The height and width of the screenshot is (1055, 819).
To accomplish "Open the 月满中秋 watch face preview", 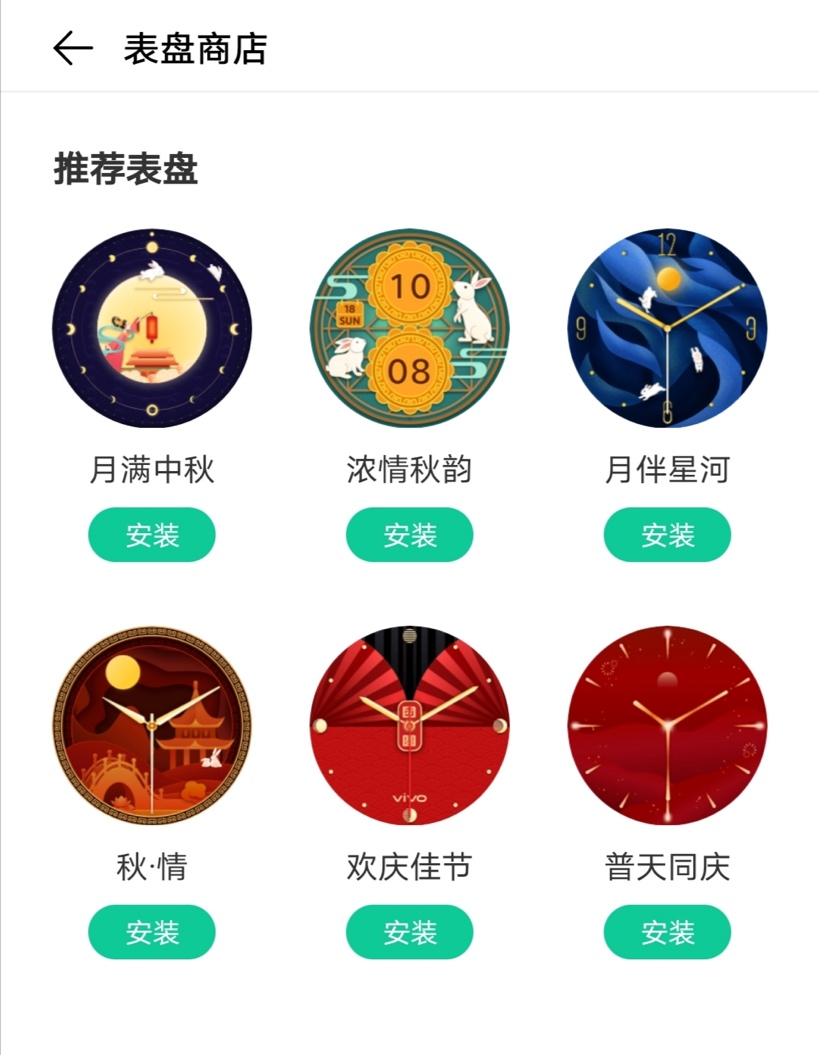I will [152, 328].
